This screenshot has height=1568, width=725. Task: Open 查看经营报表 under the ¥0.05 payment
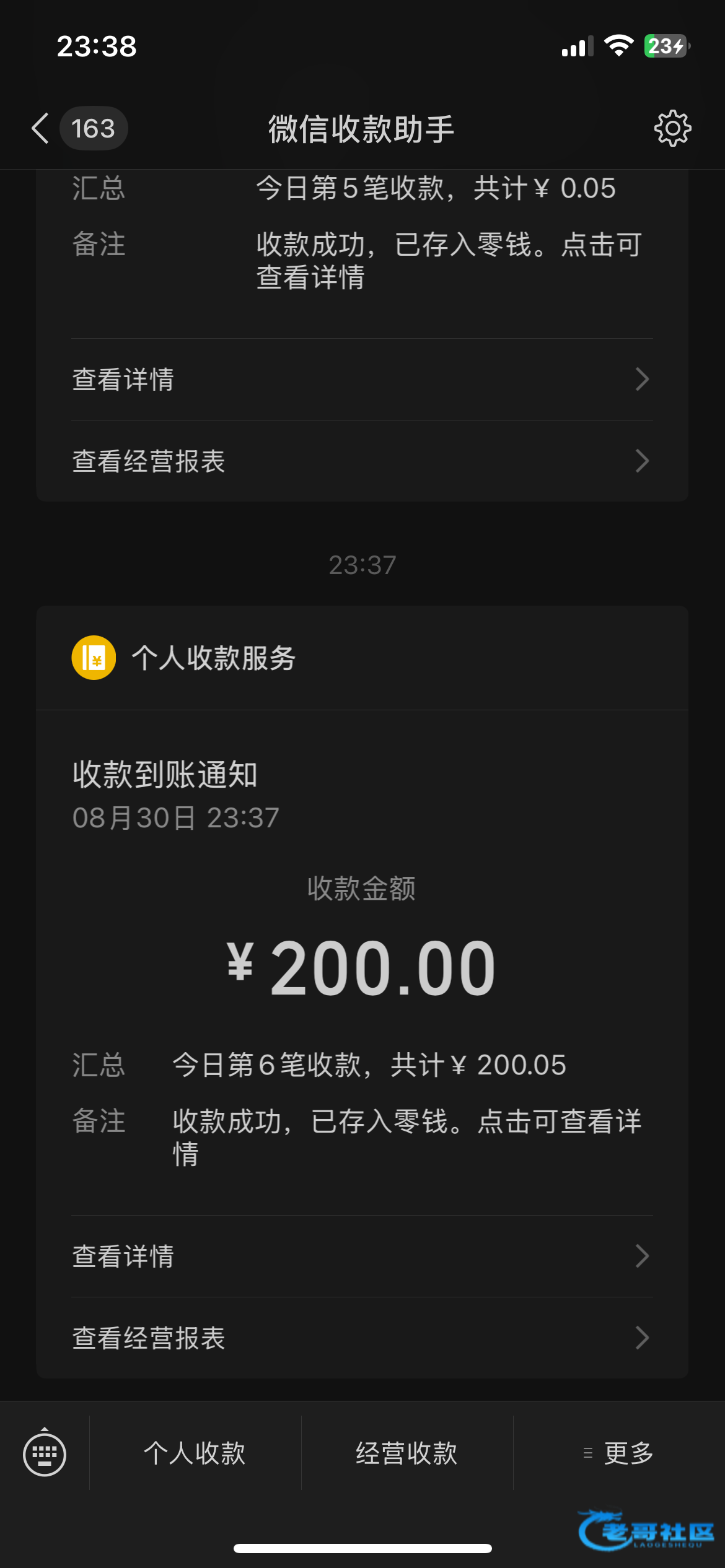362,461
